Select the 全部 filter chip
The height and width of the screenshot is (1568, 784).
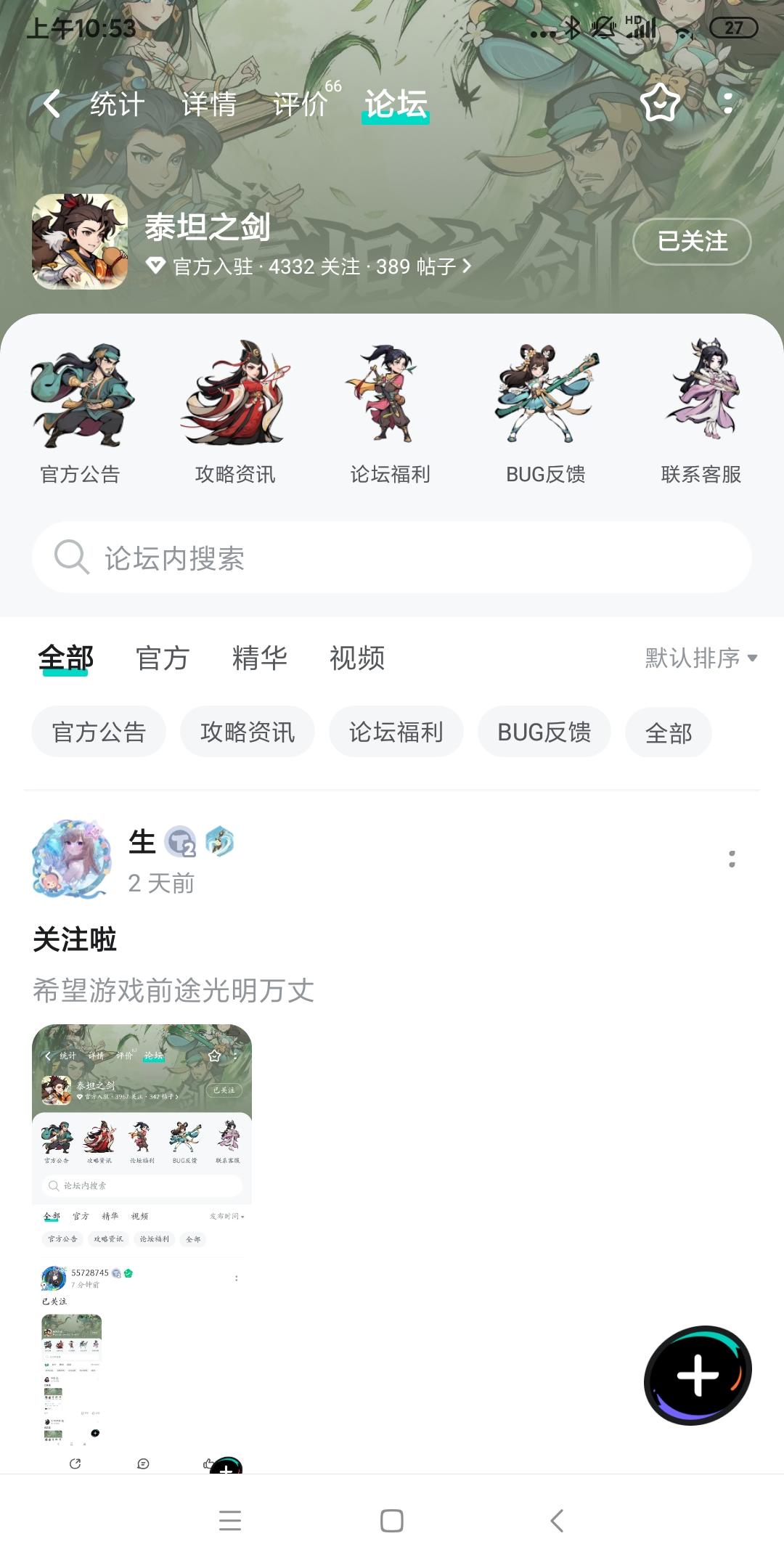pos(667,732)
